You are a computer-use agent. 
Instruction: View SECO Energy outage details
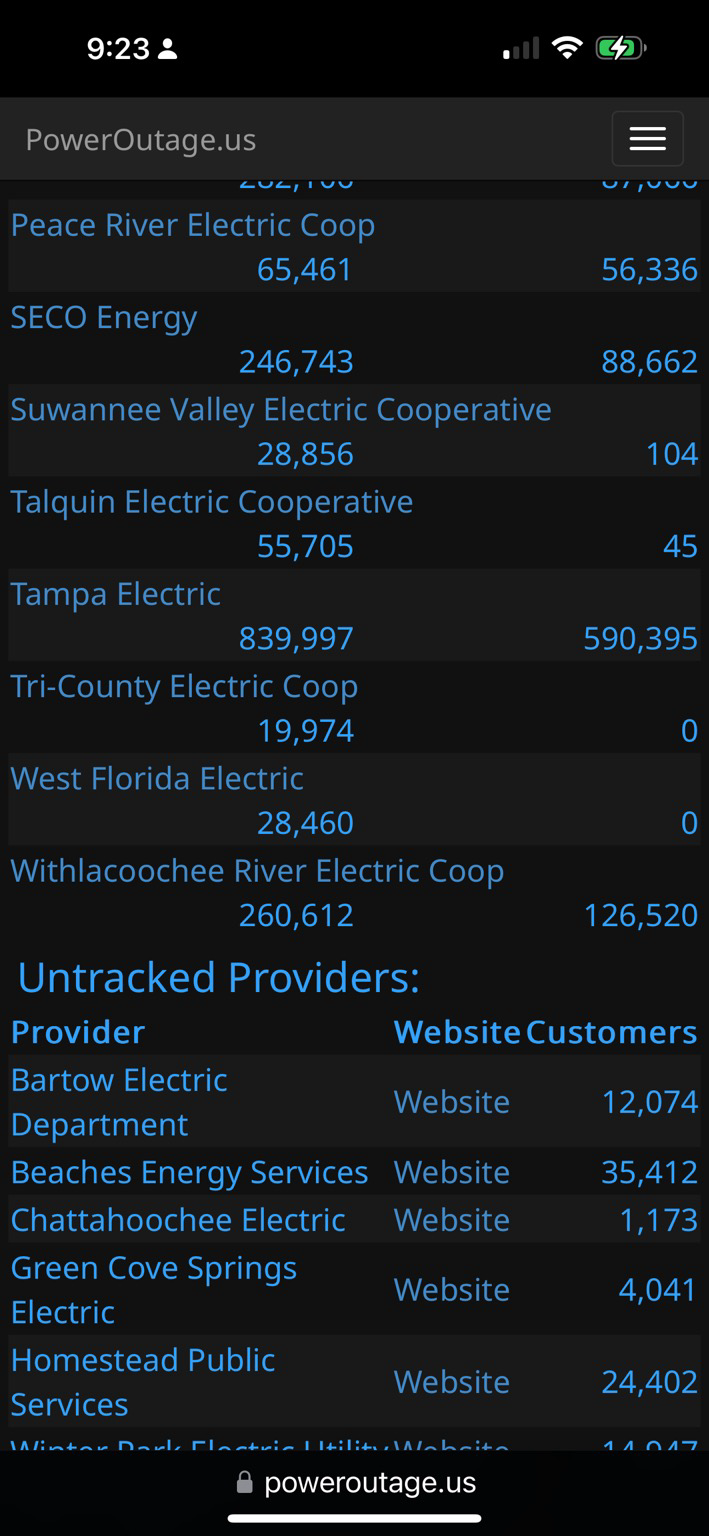click(x=104, y=317)
